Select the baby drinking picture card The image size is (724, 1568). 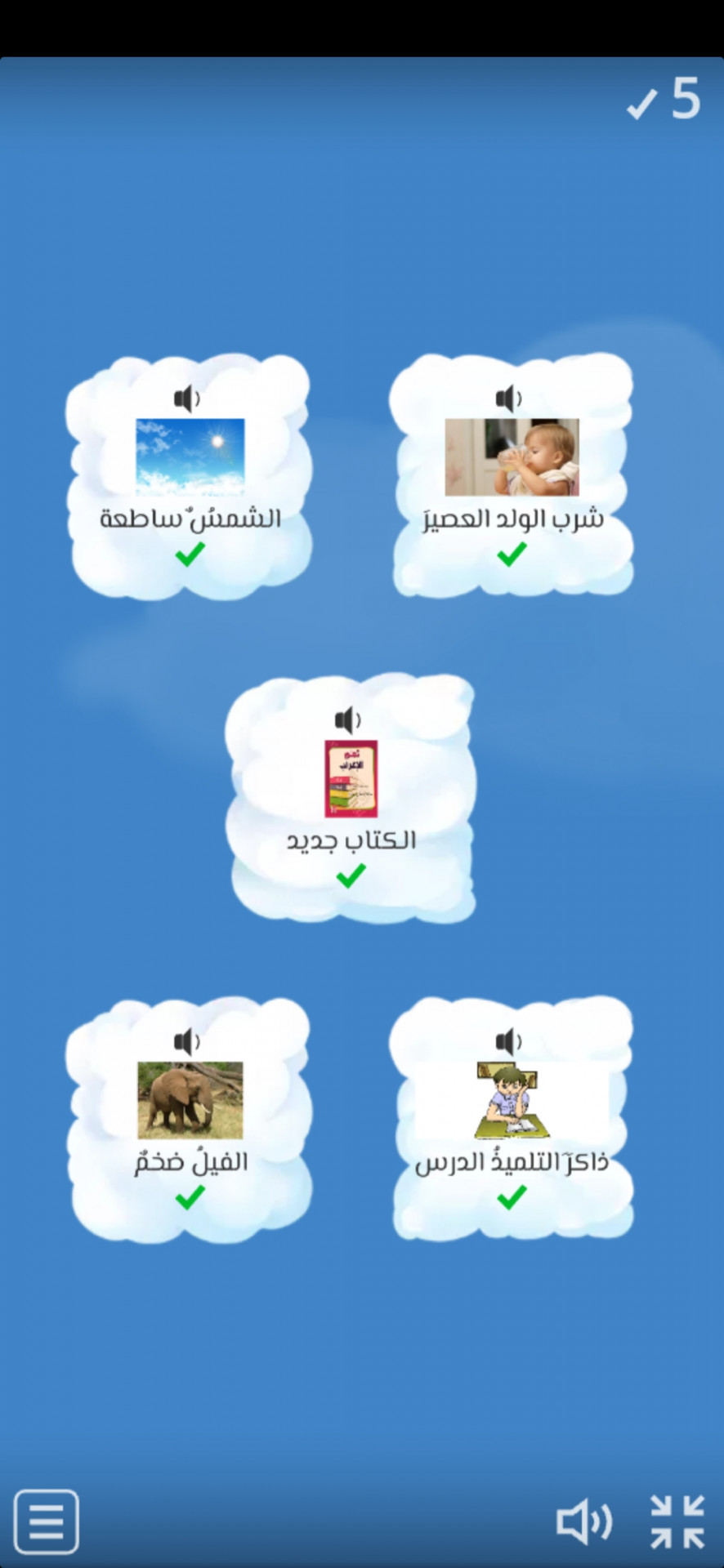(512, 457)
